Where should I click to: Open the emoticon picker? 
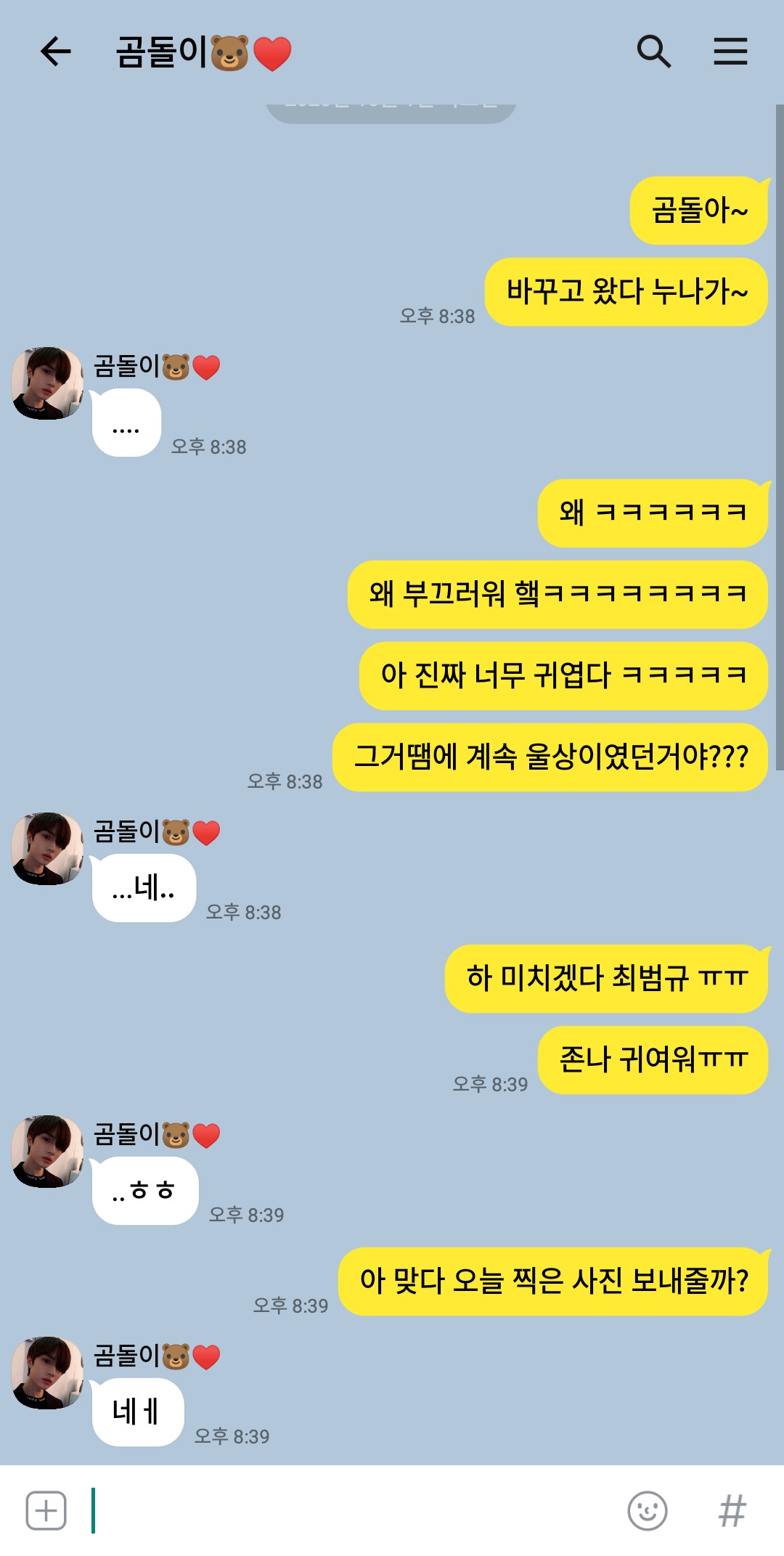click(647, 1511)
